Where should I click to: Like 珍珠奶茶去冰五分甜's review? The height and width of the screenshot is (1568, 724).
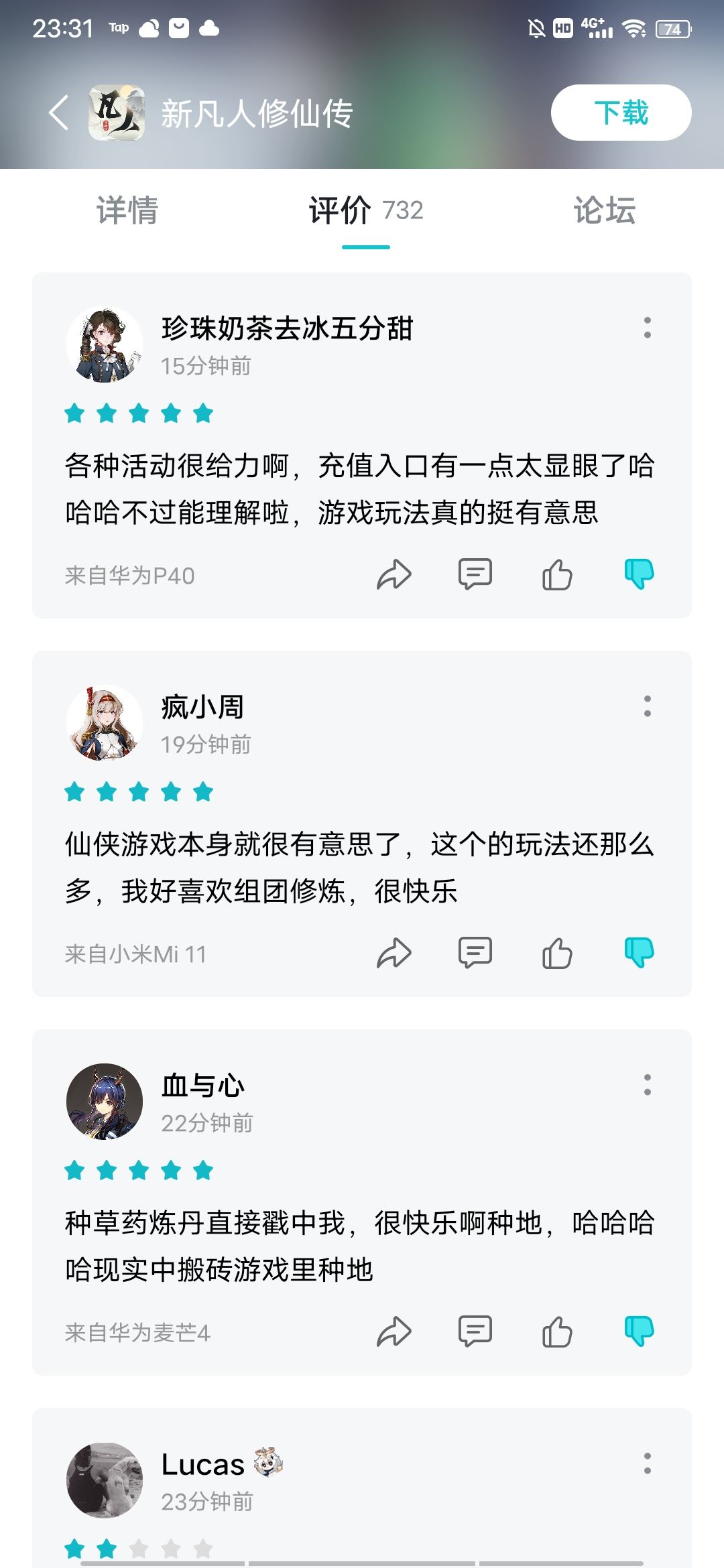(557, 575)
